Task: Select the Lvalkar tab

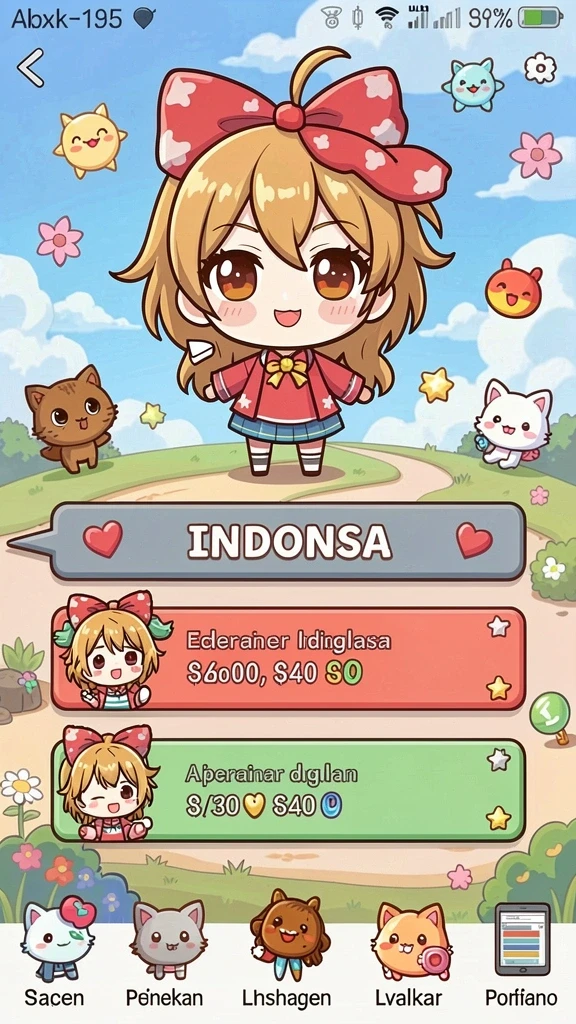Action: pos(409,953)
